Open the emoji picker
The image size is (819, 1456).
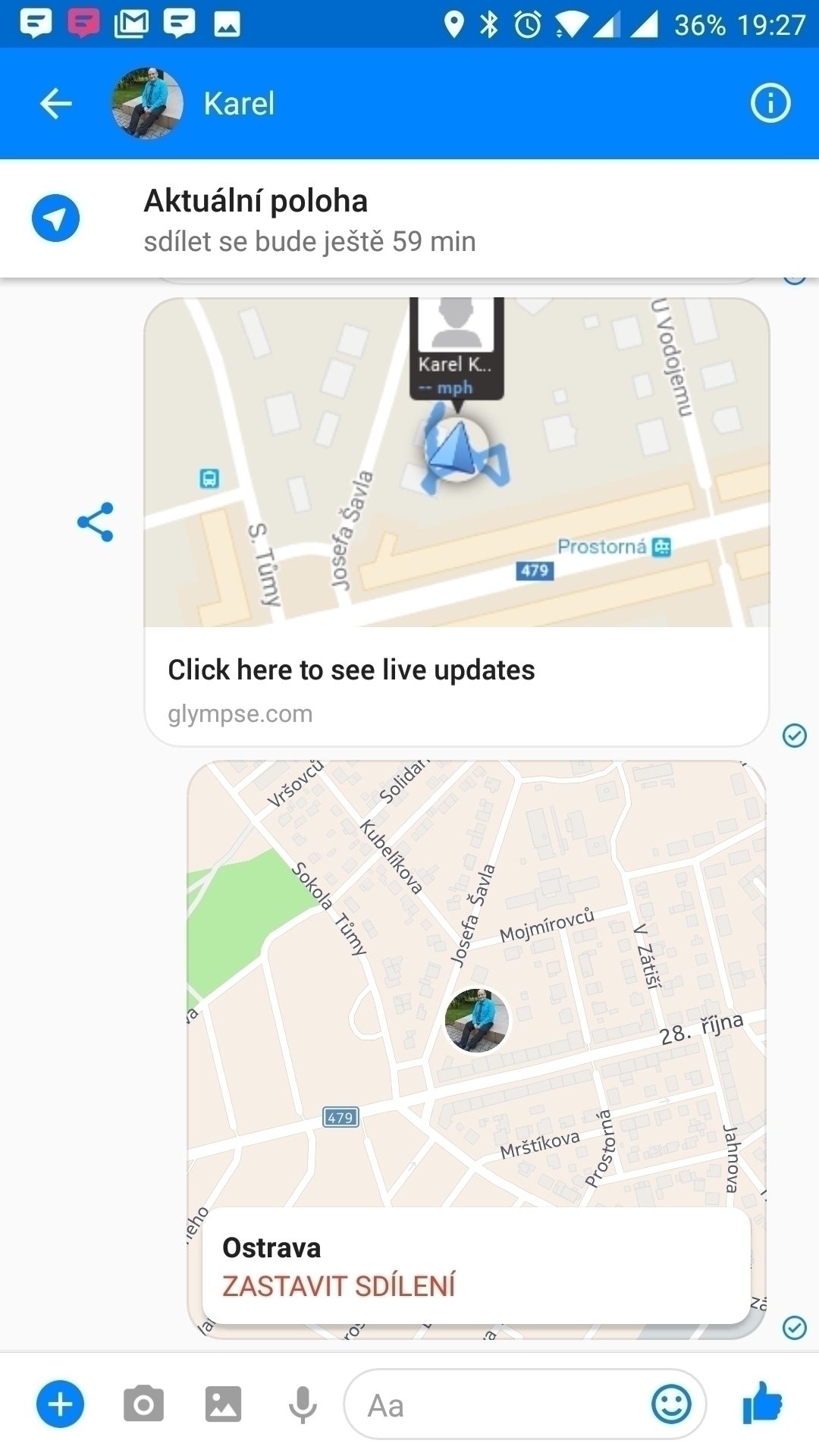tap(672, 1404)
